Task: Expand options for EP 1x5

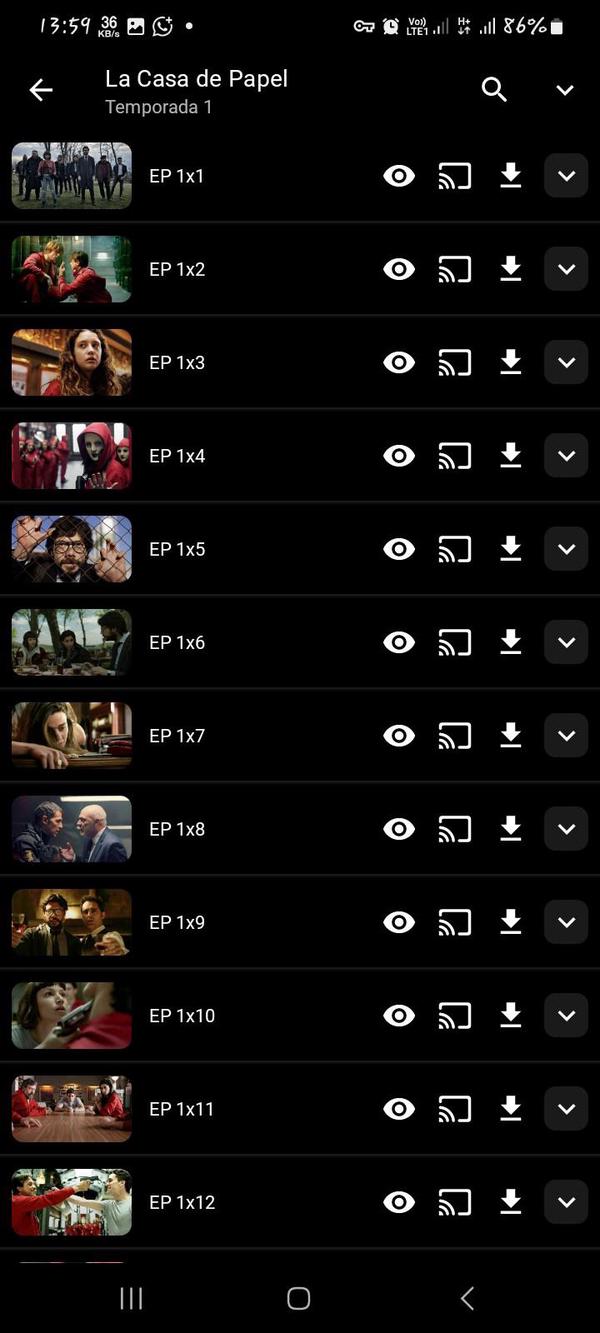Action: (x=566, y=549)
